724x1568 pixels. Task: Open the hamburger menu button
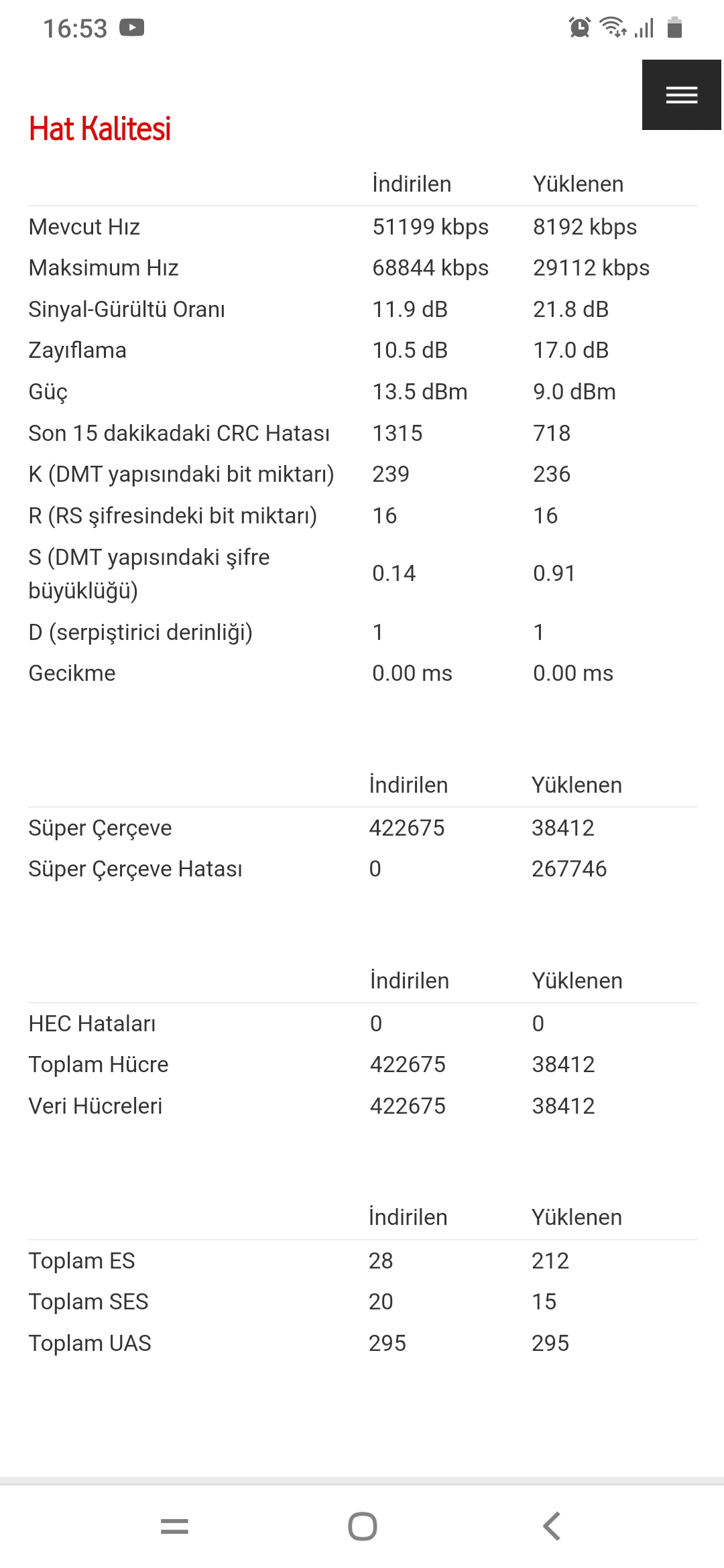[682, 94]
